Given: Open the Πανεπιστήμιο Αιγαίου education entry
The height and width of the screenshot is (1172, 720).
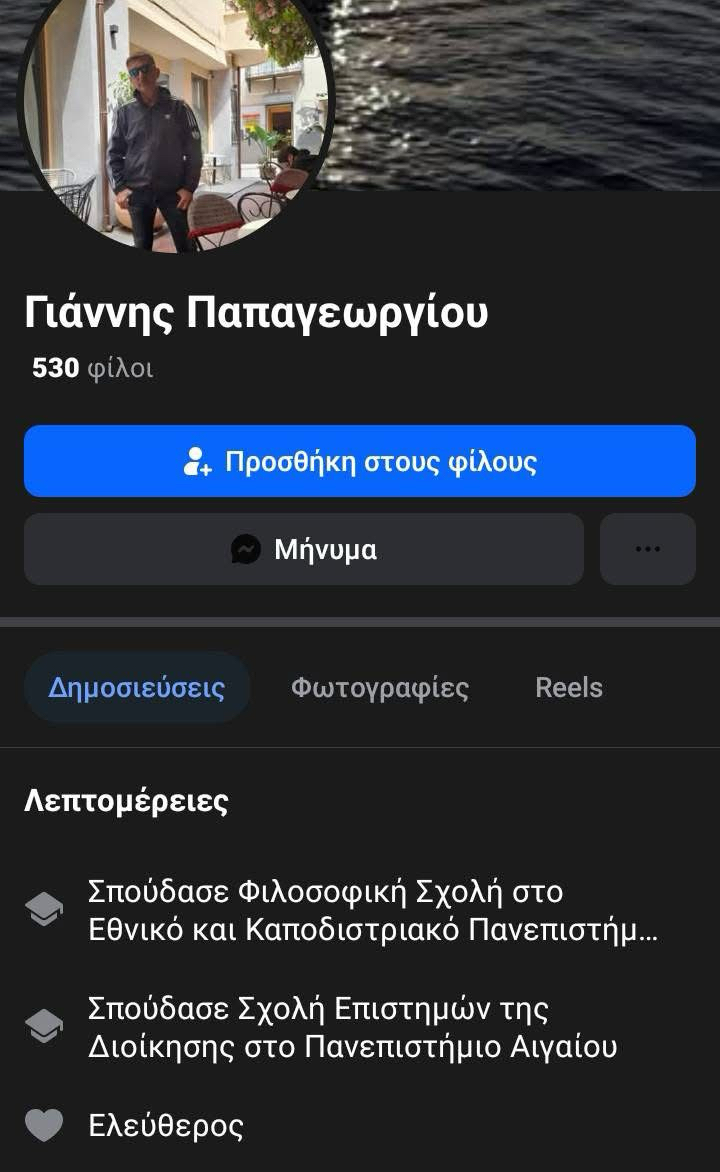Looking at the screenshot, I should pyautogui.click(x=352, y=1027).
